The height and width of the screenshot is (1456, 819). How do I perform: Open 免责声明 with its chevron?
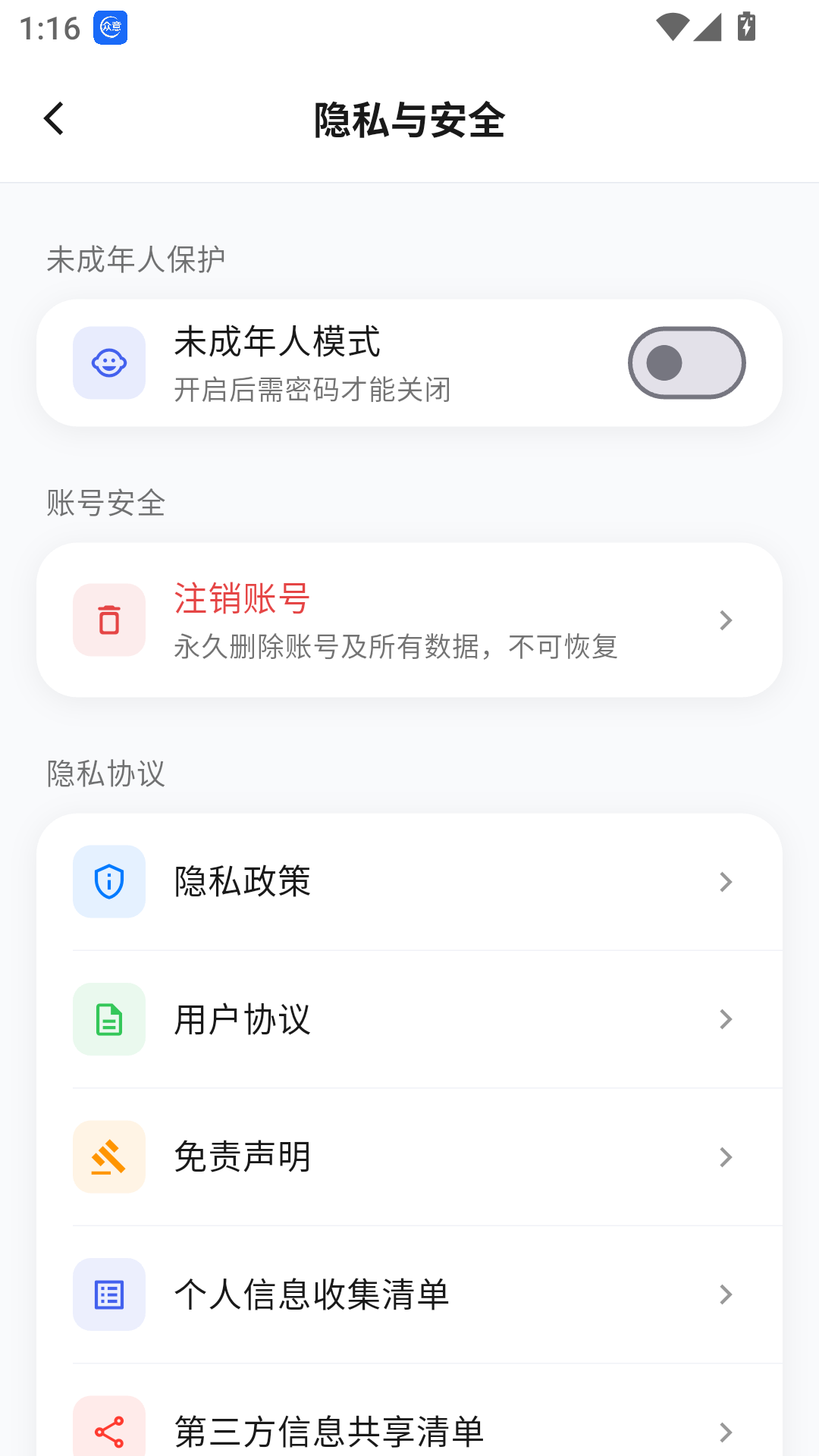pyautogui.click(x=726, y=1157)
